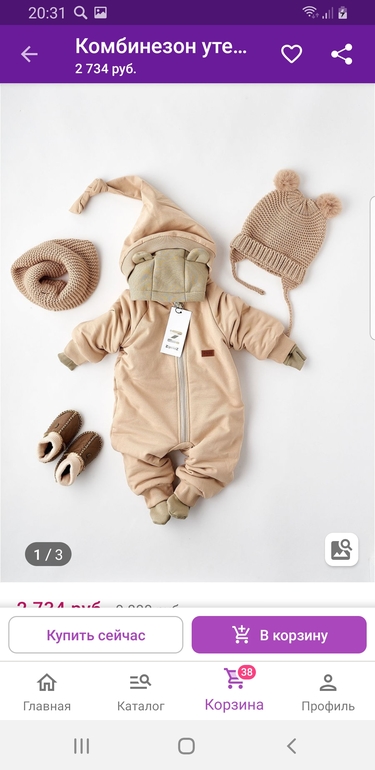Open the Профиль tab
Image resolution: width=375 pixels, height=770 pixels.
328,693
